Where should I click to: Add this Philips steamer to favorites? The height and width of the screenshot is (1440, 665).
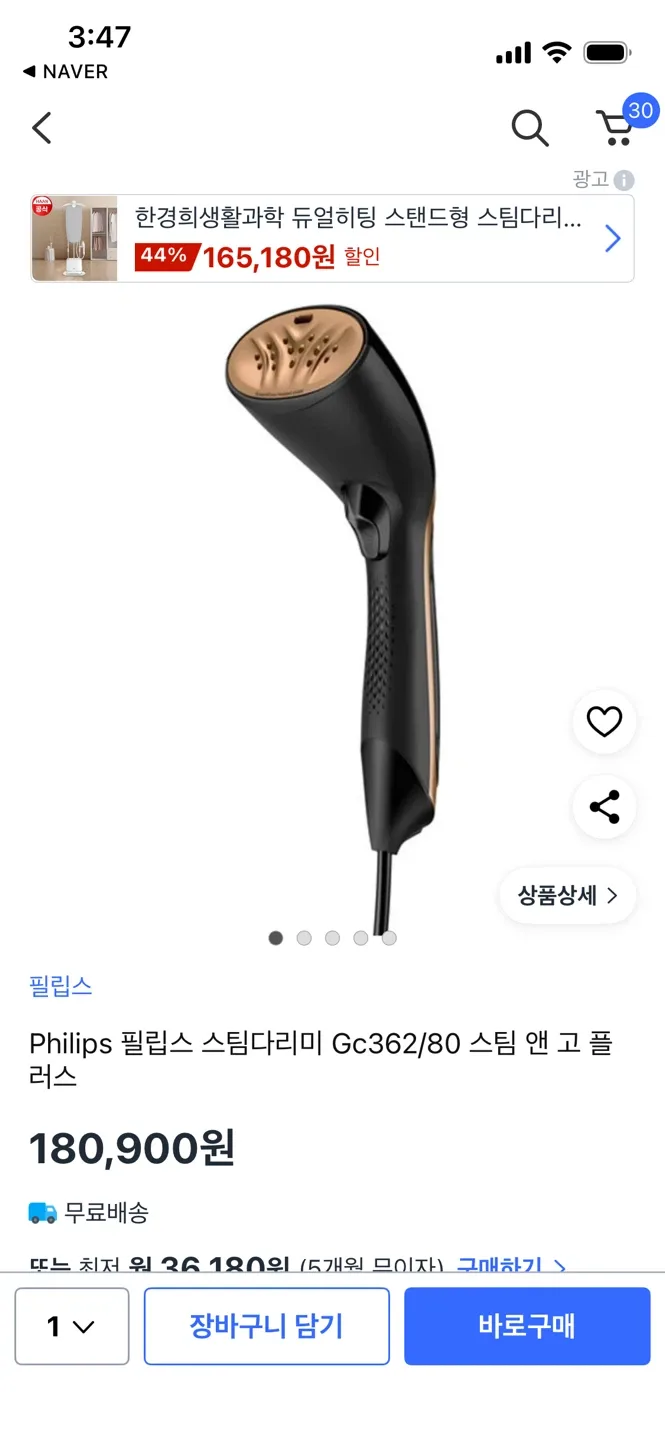[x=604, y=721]
